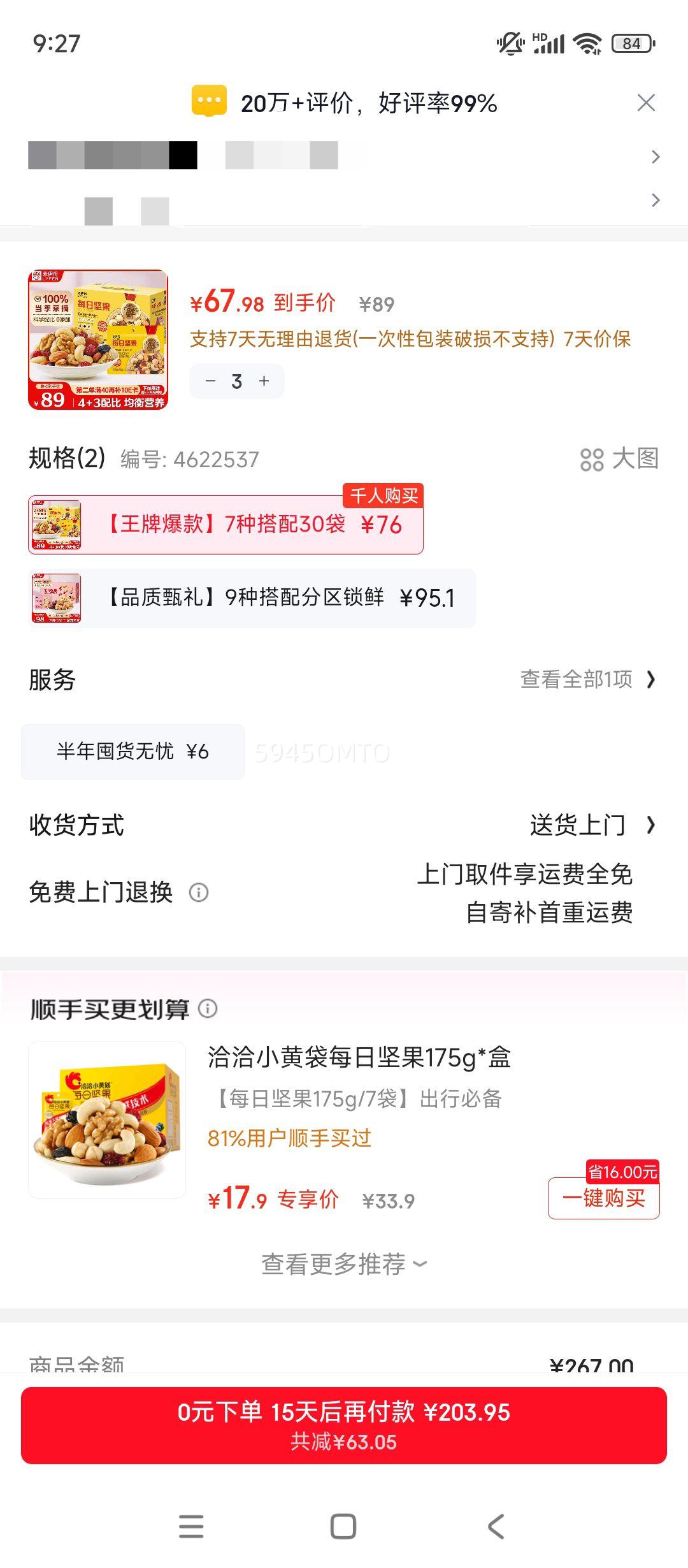
Task: Enable the 半年囤货无忧 ¥6 service
Action: (133, 750)
